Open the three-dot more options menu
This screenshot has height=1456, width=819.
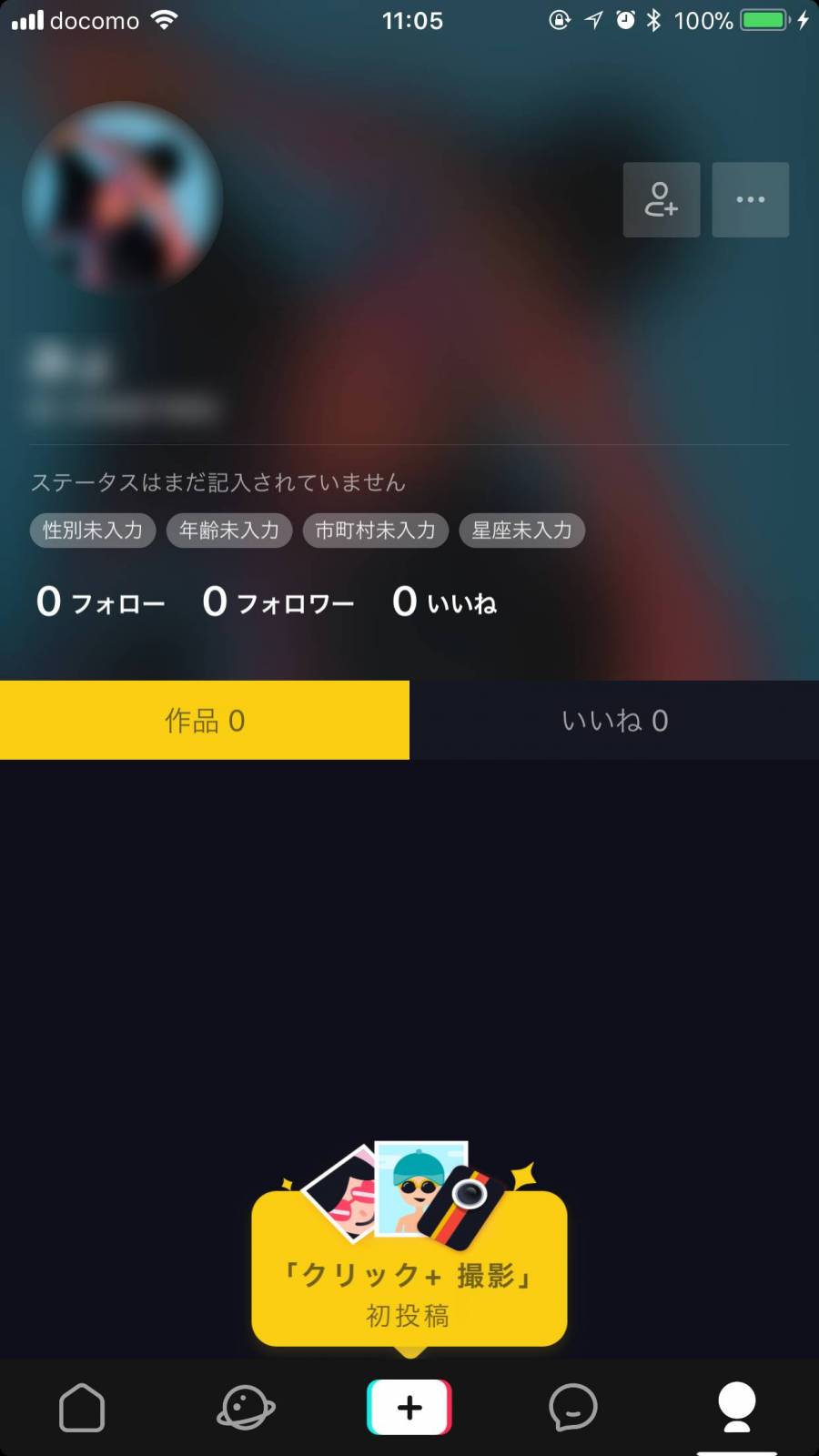pyautogui.click(x=750, y=200)
